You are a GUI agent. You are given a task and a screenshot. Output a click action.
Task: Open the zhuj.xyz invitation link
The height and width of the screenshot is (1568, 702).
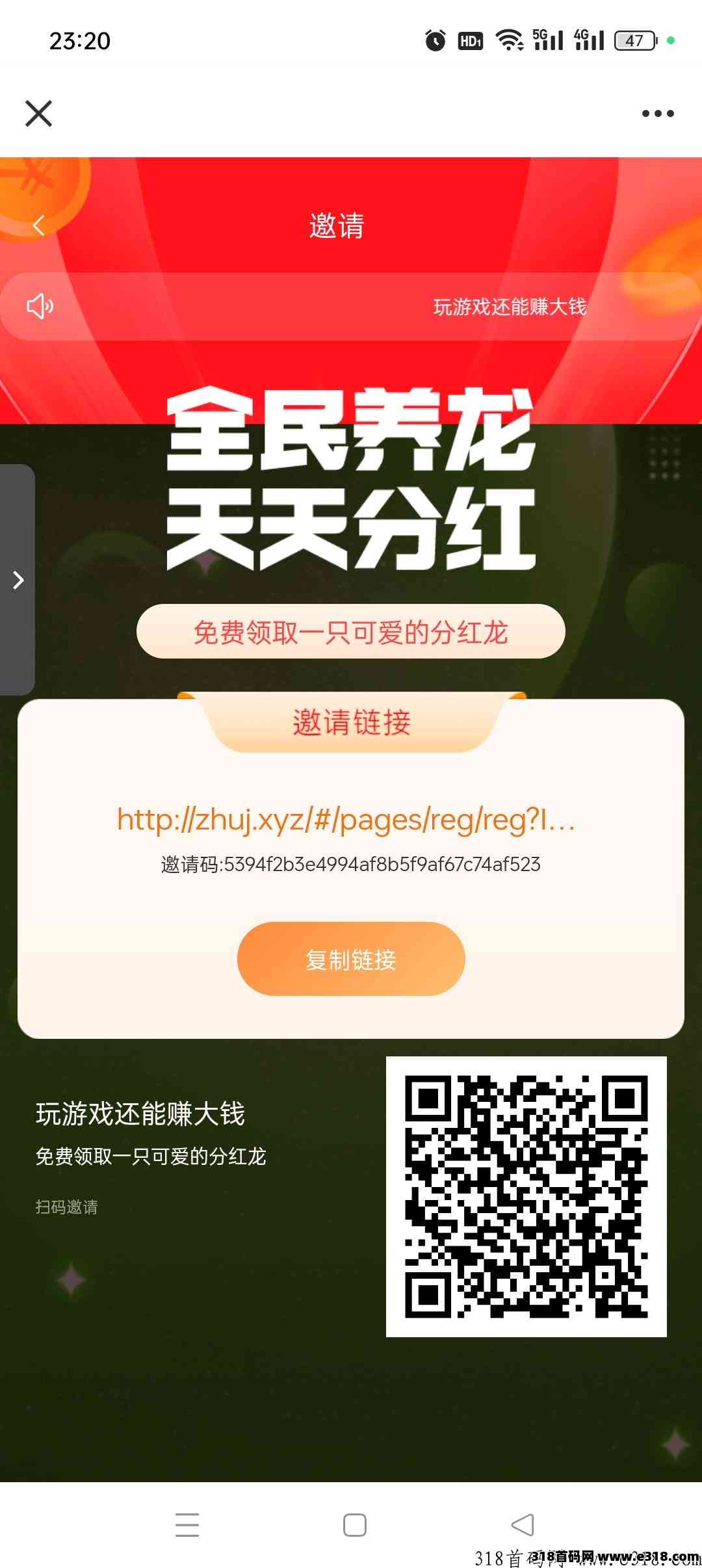coord(346,819)
